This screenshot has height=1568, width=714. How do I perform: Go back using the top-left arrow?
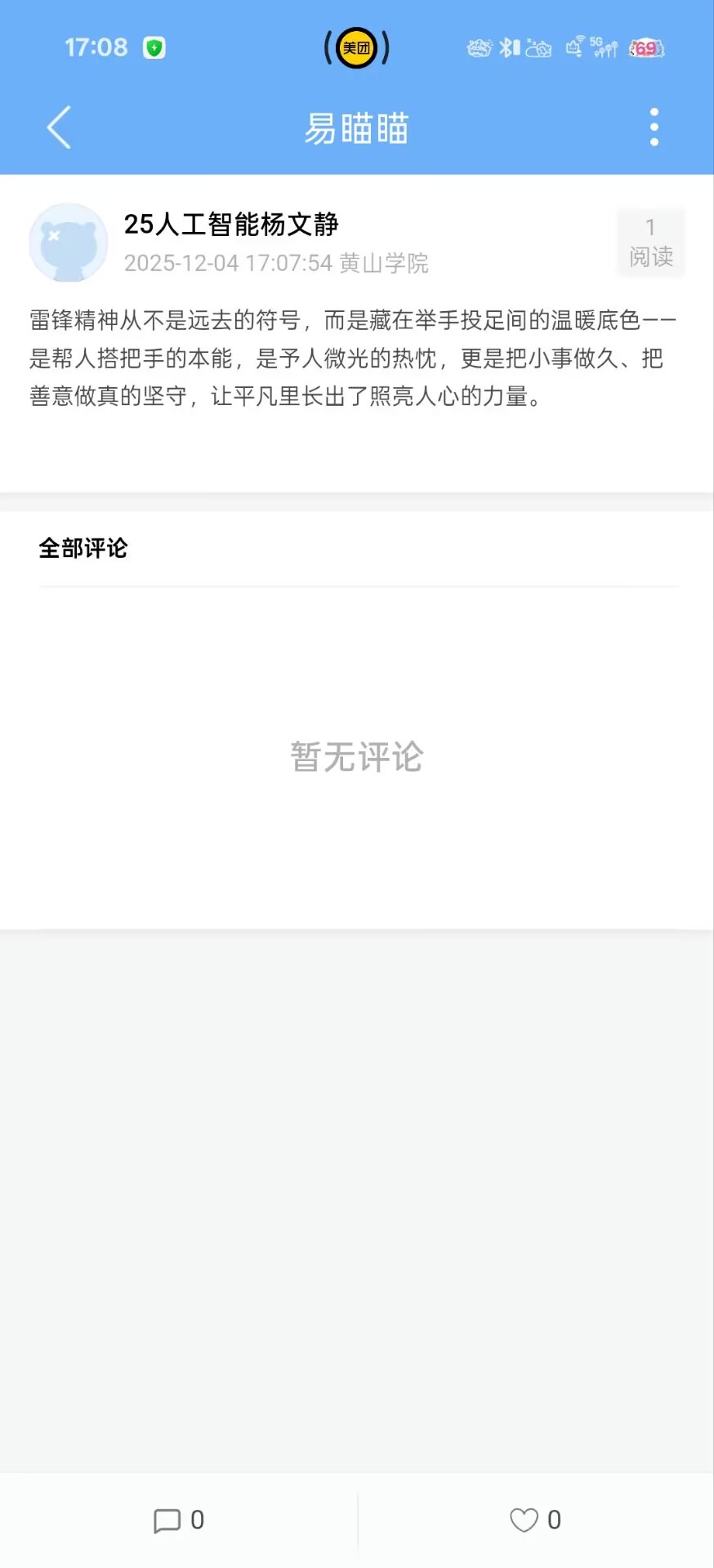pyautogui.click(x=59, y=127)
